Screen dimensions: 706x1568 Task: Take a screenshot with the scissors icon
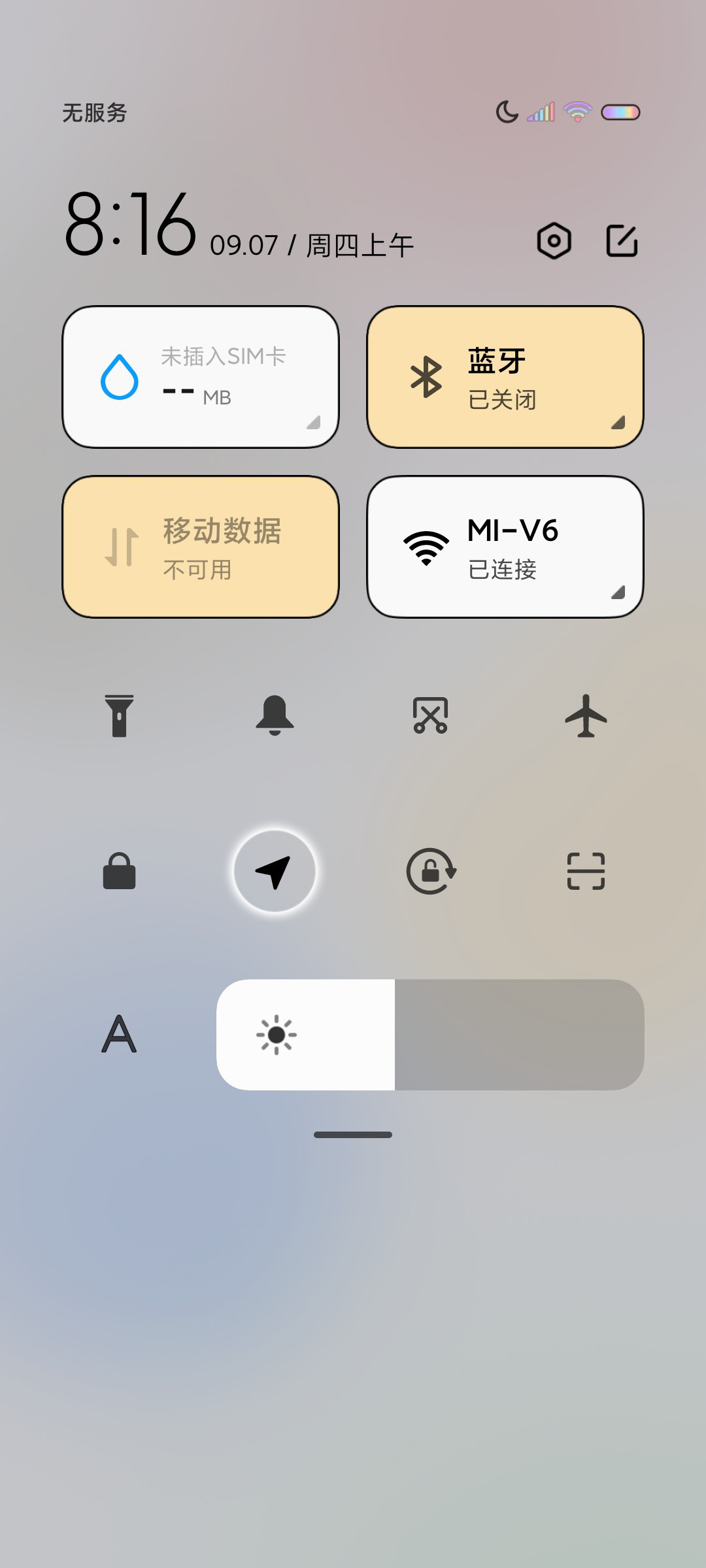click(430, 715)
